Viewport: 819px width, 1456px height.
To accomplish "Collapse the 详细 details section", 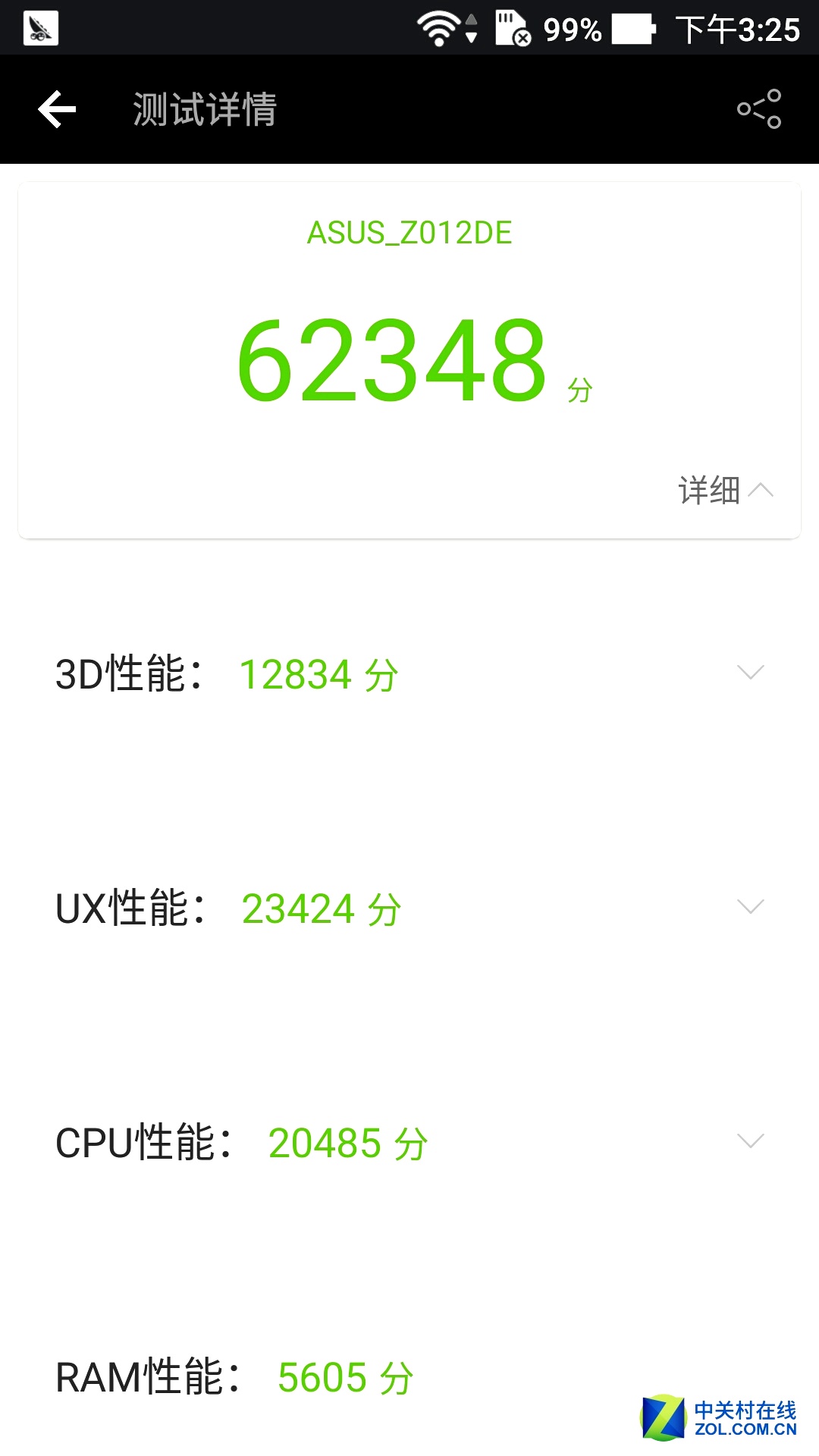I will click(x=725, y=490).
